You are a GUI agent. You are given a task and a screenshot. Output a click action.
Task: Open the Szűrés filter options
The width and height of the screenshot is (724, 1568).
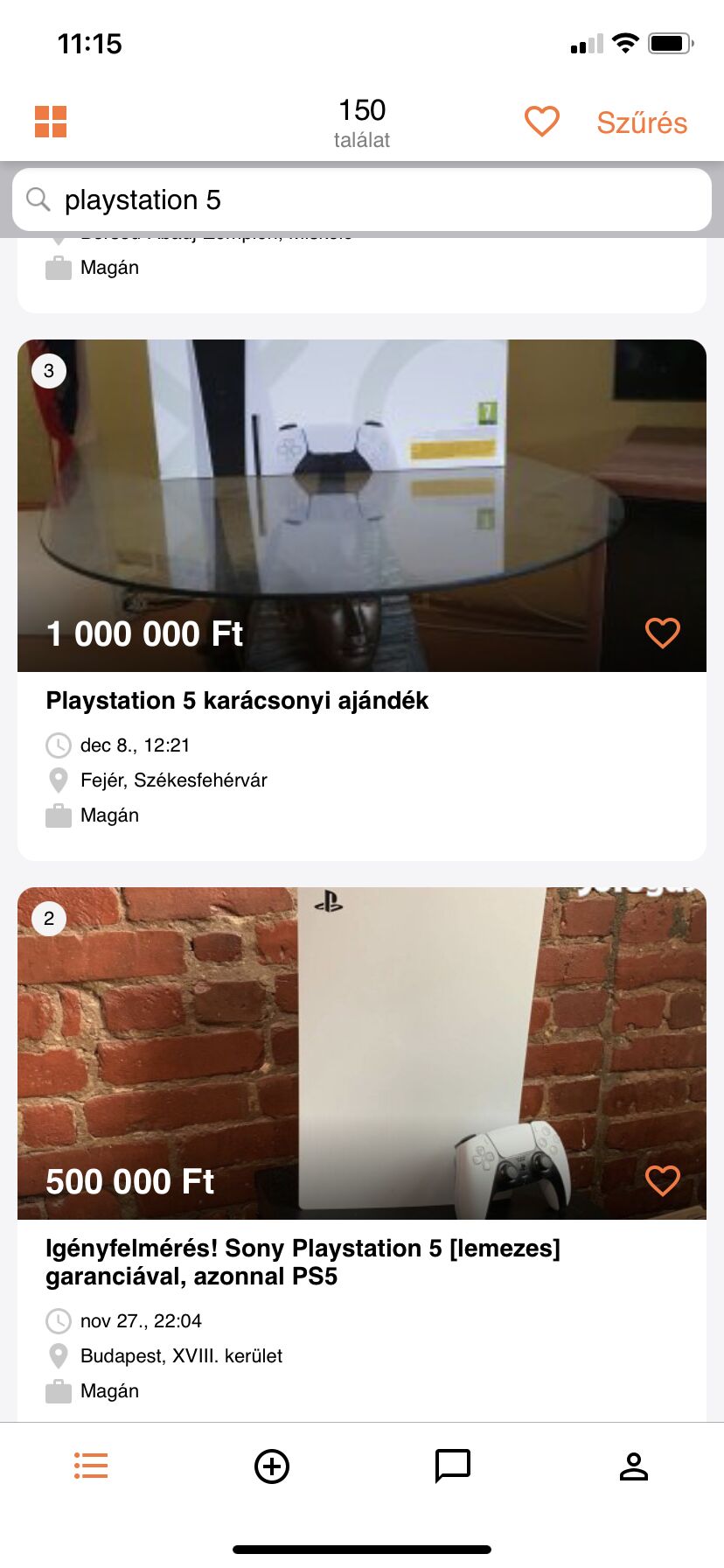pyautogui.click(x=642, y=122)
